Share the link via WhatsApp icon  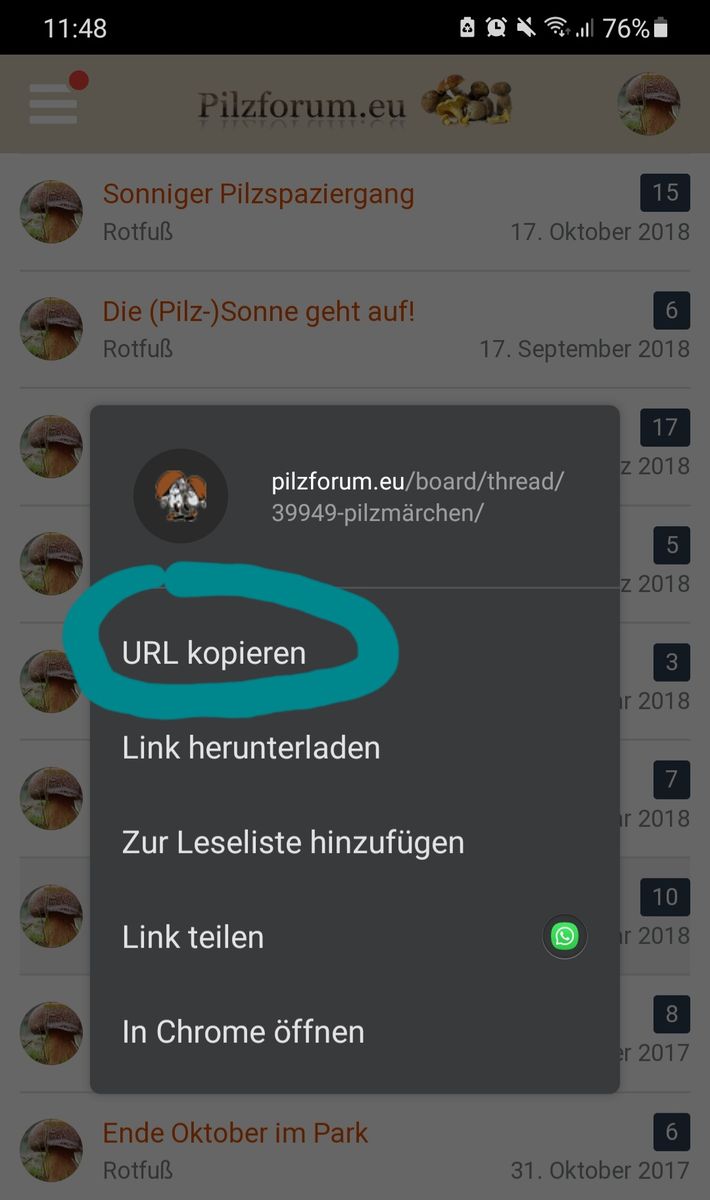tap(565, 937)
